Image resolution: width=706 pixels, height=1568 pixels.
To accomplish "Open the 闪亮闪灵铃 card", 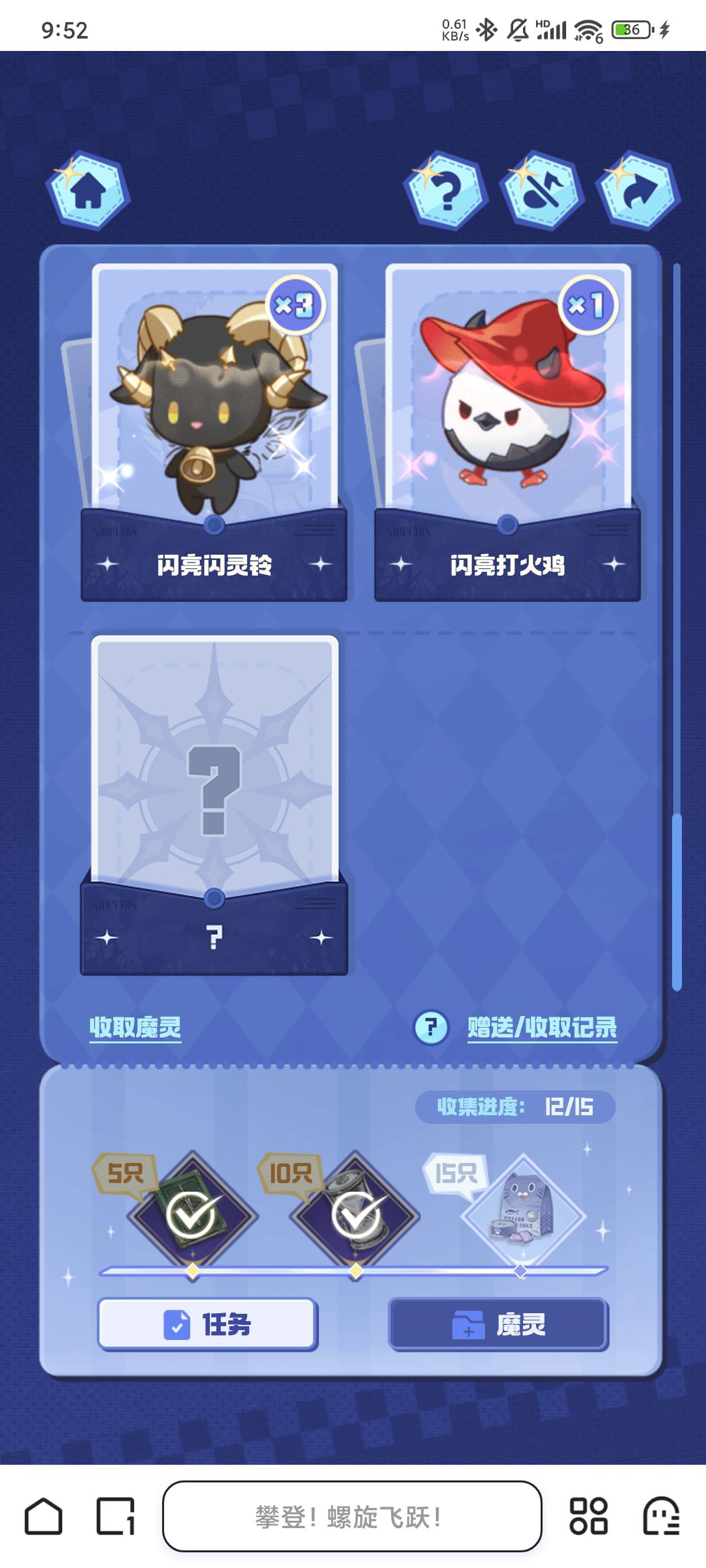I will coord(214,431).
